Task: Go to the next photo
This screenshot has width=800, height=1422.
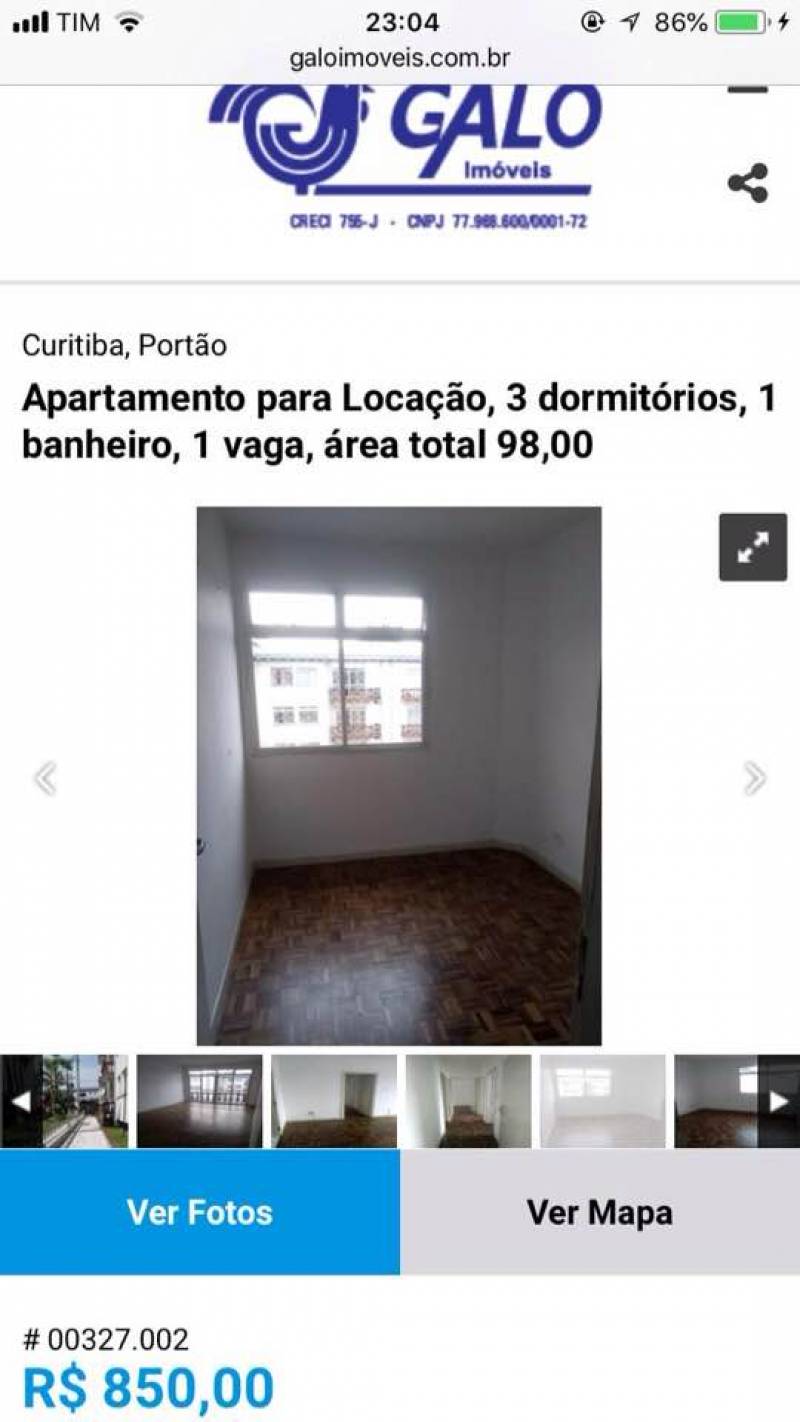Action: (x=754, y=778)
